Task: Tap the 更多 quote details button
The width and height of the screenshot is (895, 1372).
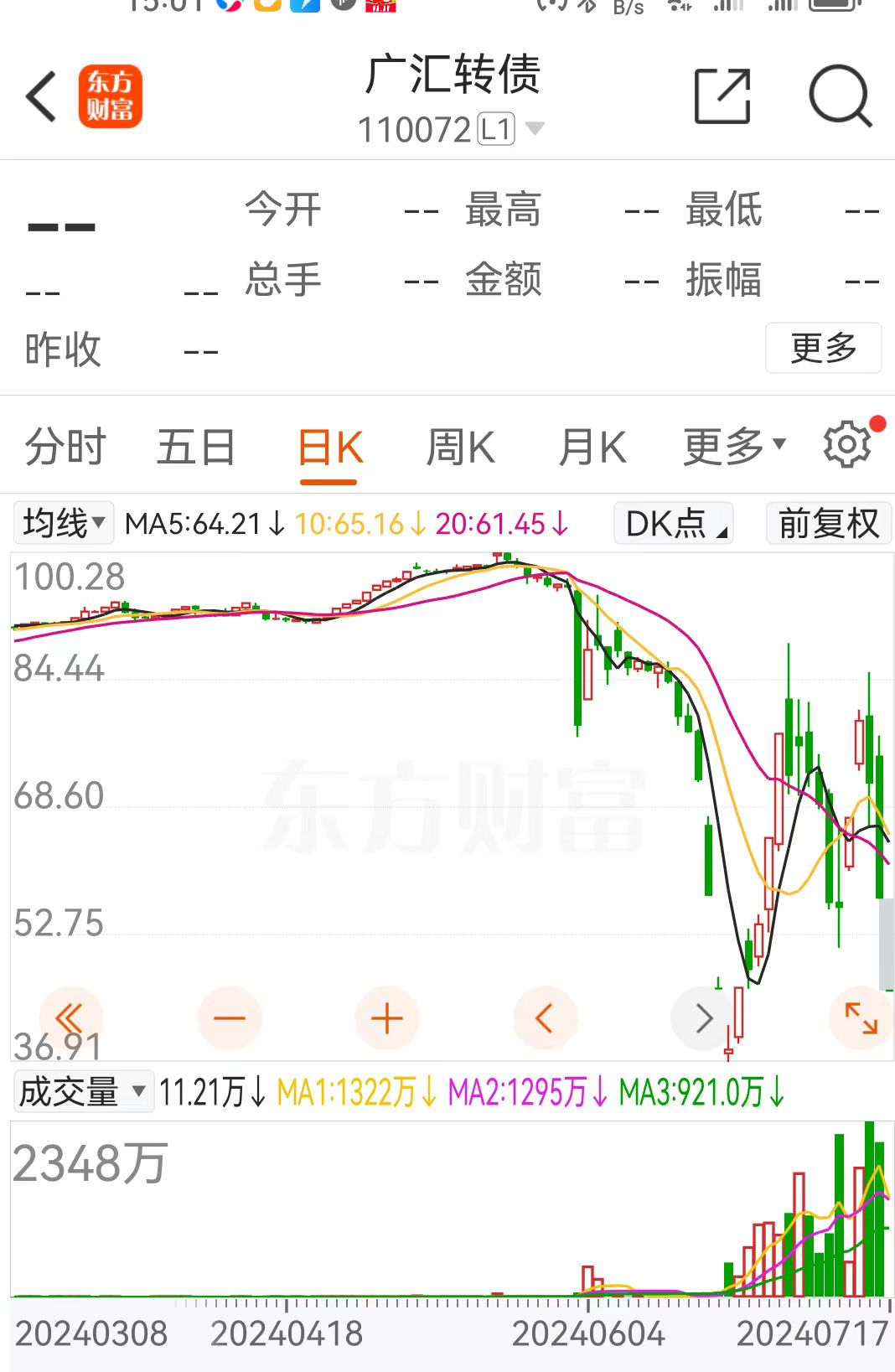Action: point(823,348)
